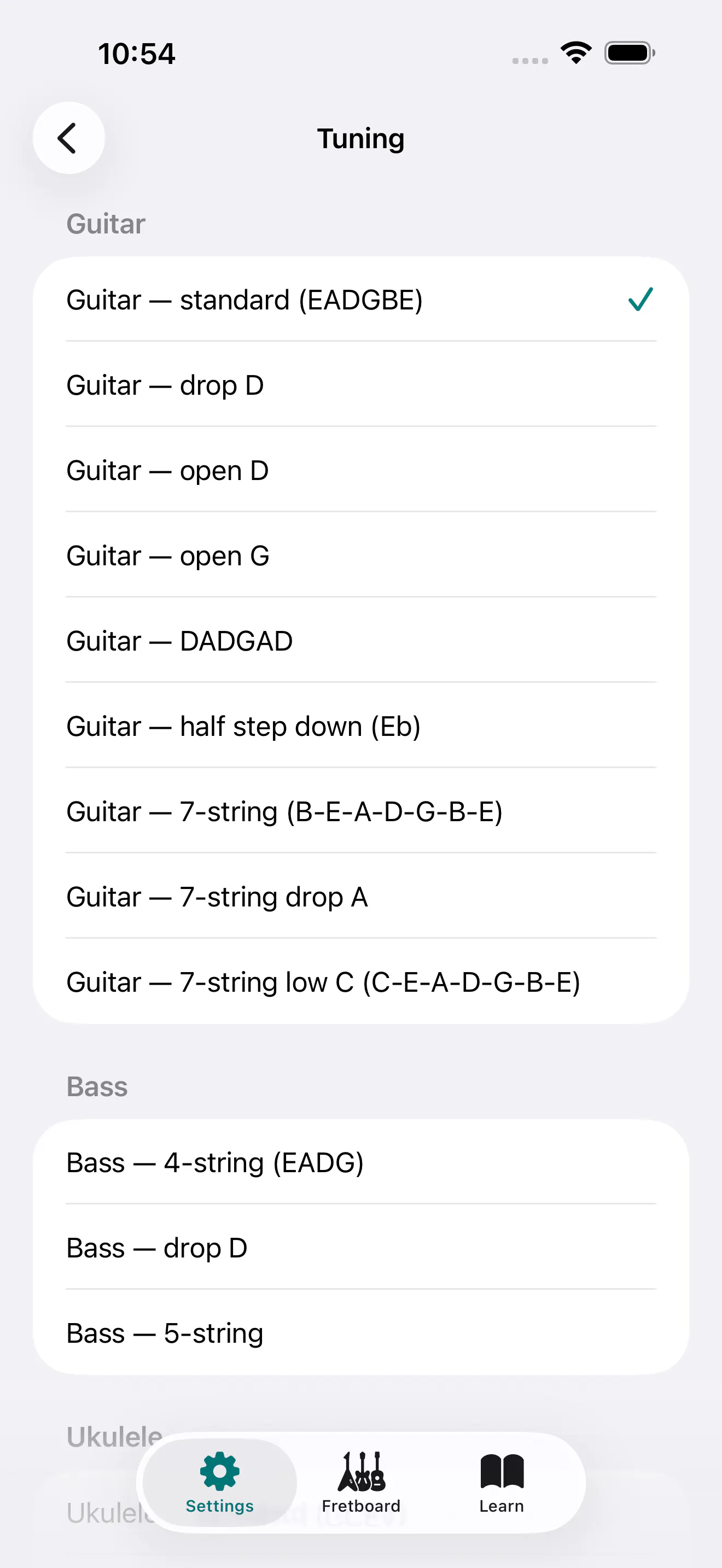Switch to the Fretboard tab
This screenshot has width=722, height=1568.
[361, 1483]
